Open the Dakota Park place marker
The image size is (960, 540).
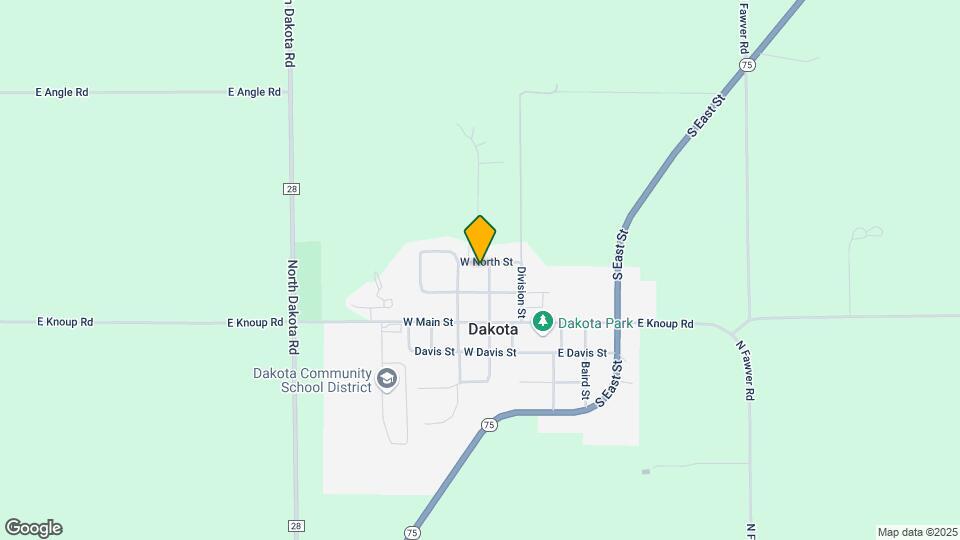pyautogui.click(x=543, y=322)
